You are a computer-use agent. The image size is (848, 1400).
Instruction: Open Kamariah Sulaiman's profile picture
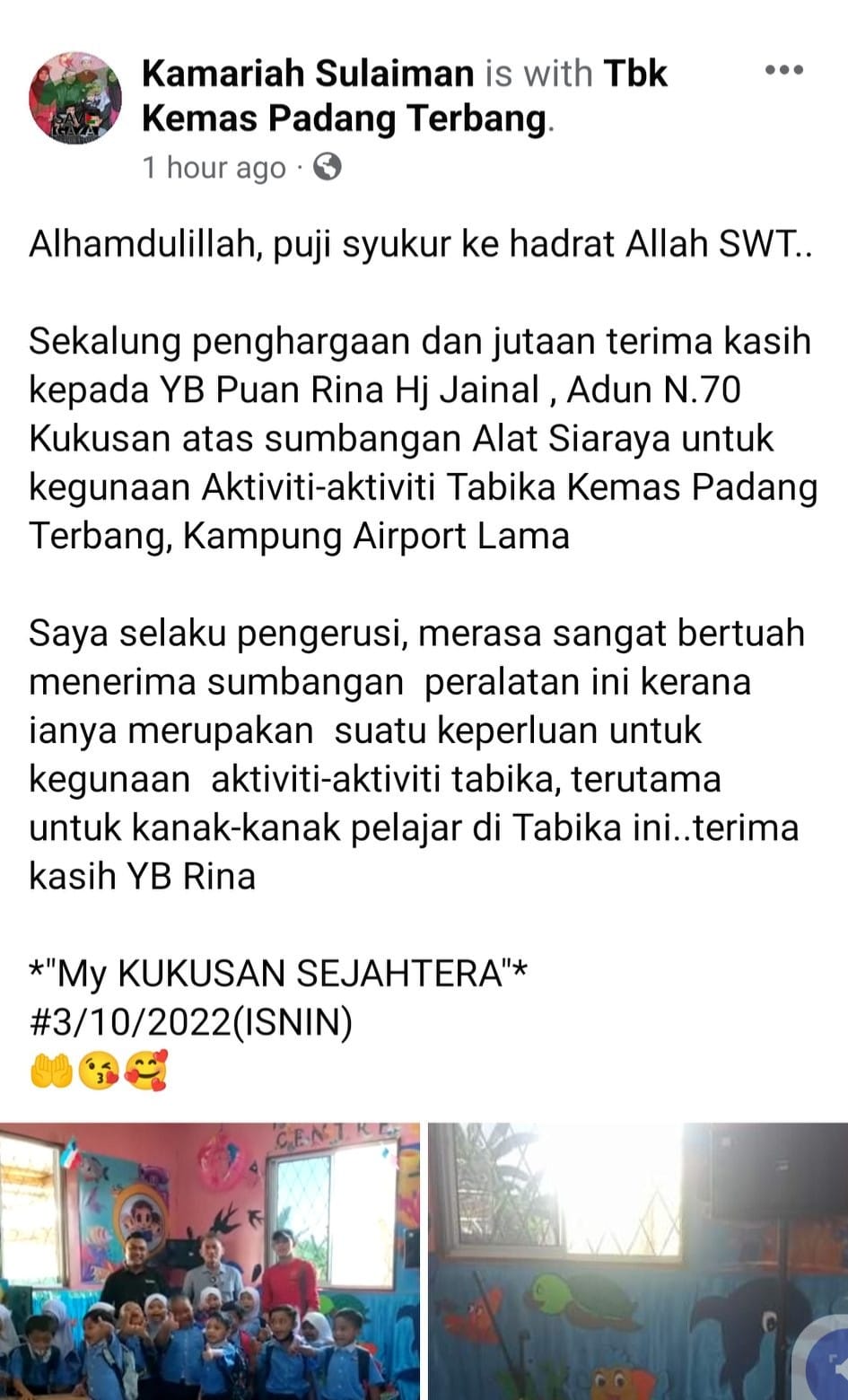click(74, 97)
